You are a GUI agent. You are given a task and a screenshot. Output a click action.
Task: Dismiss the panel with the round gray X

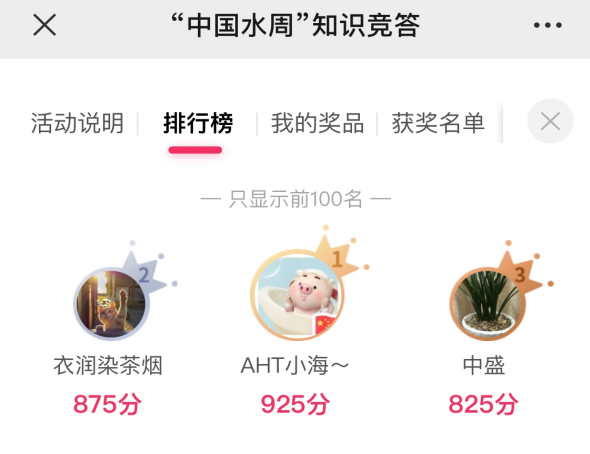pos(550,121)
